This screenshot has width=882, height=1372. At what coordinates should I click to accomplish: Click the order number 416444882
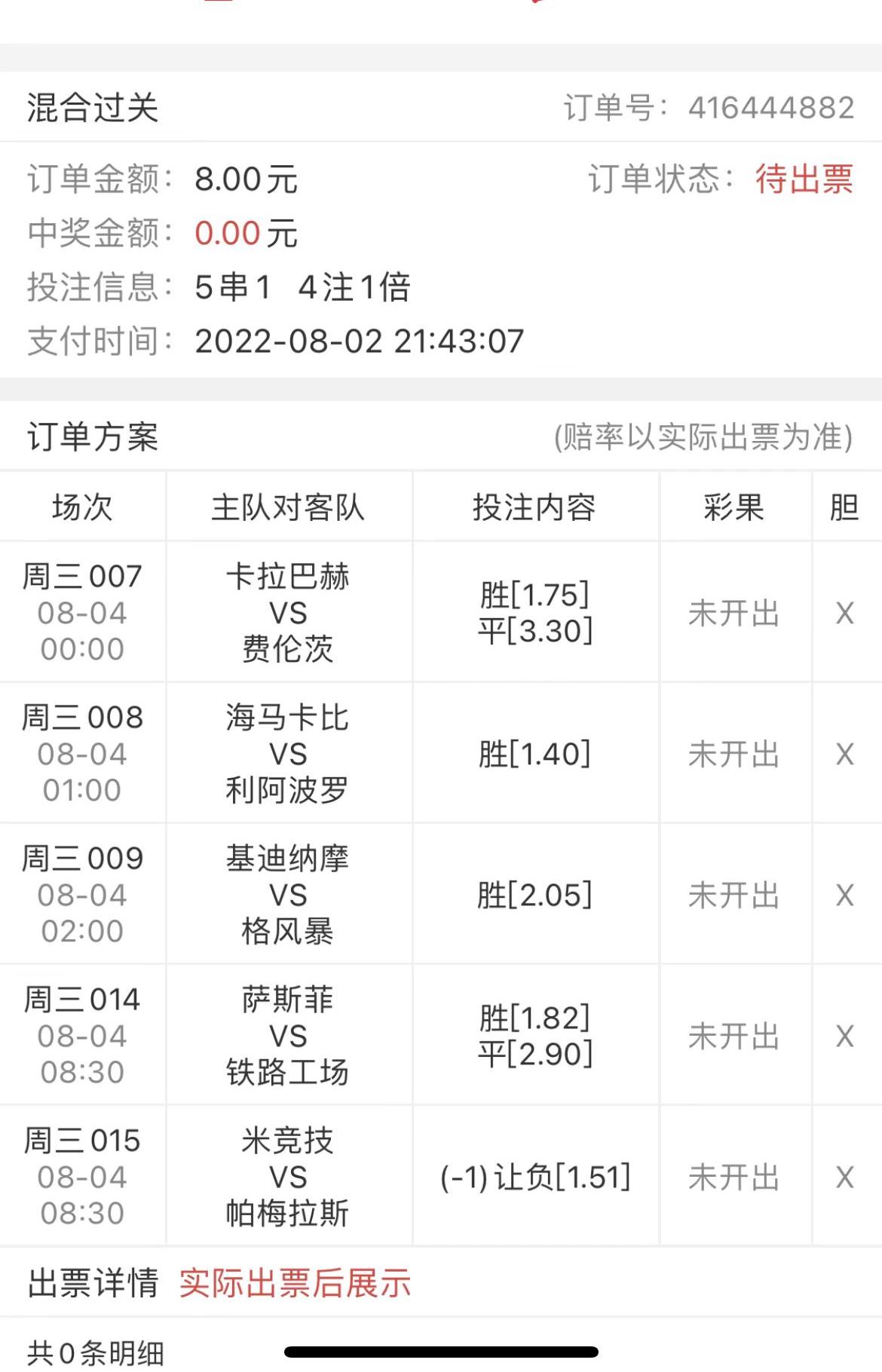[x=769, y=108]
